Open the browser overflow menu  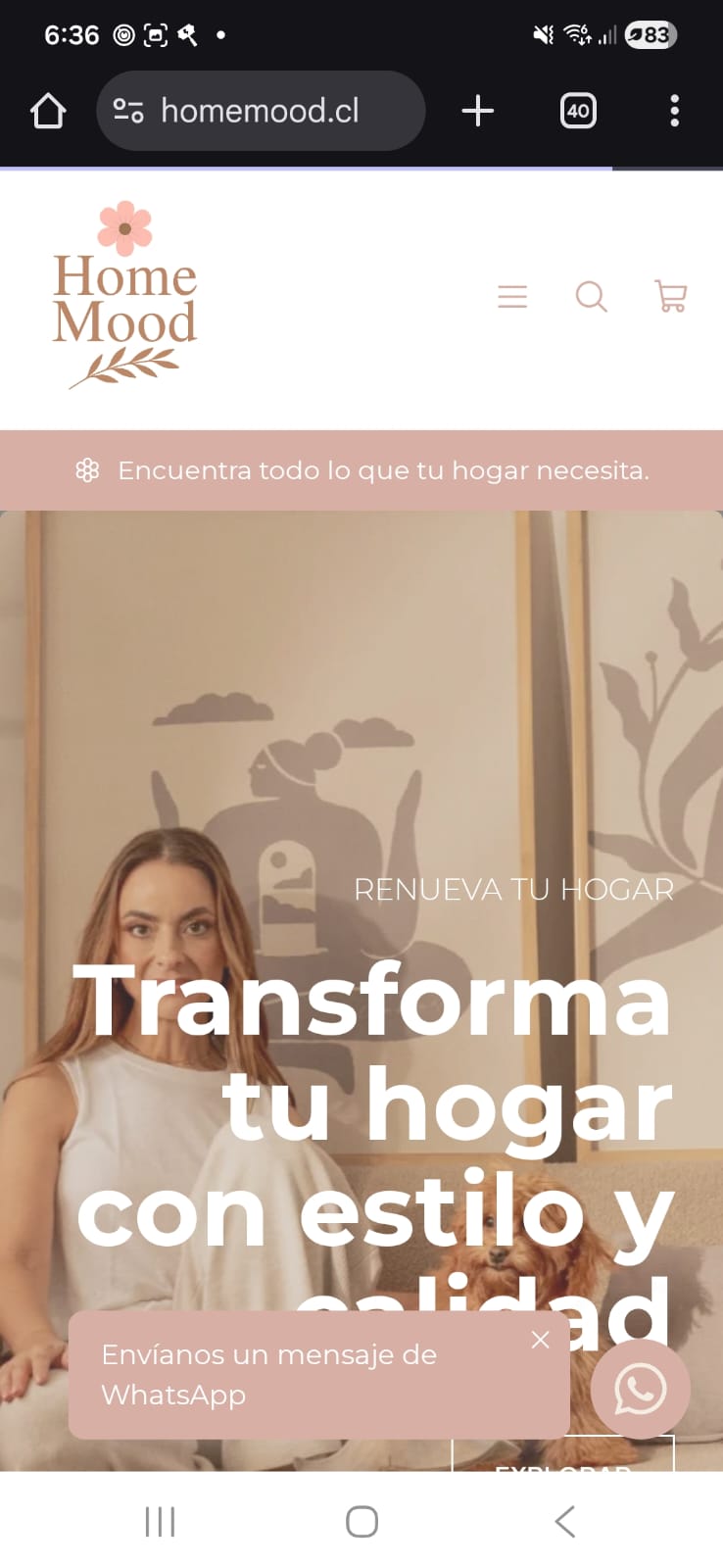pos(674,111)
